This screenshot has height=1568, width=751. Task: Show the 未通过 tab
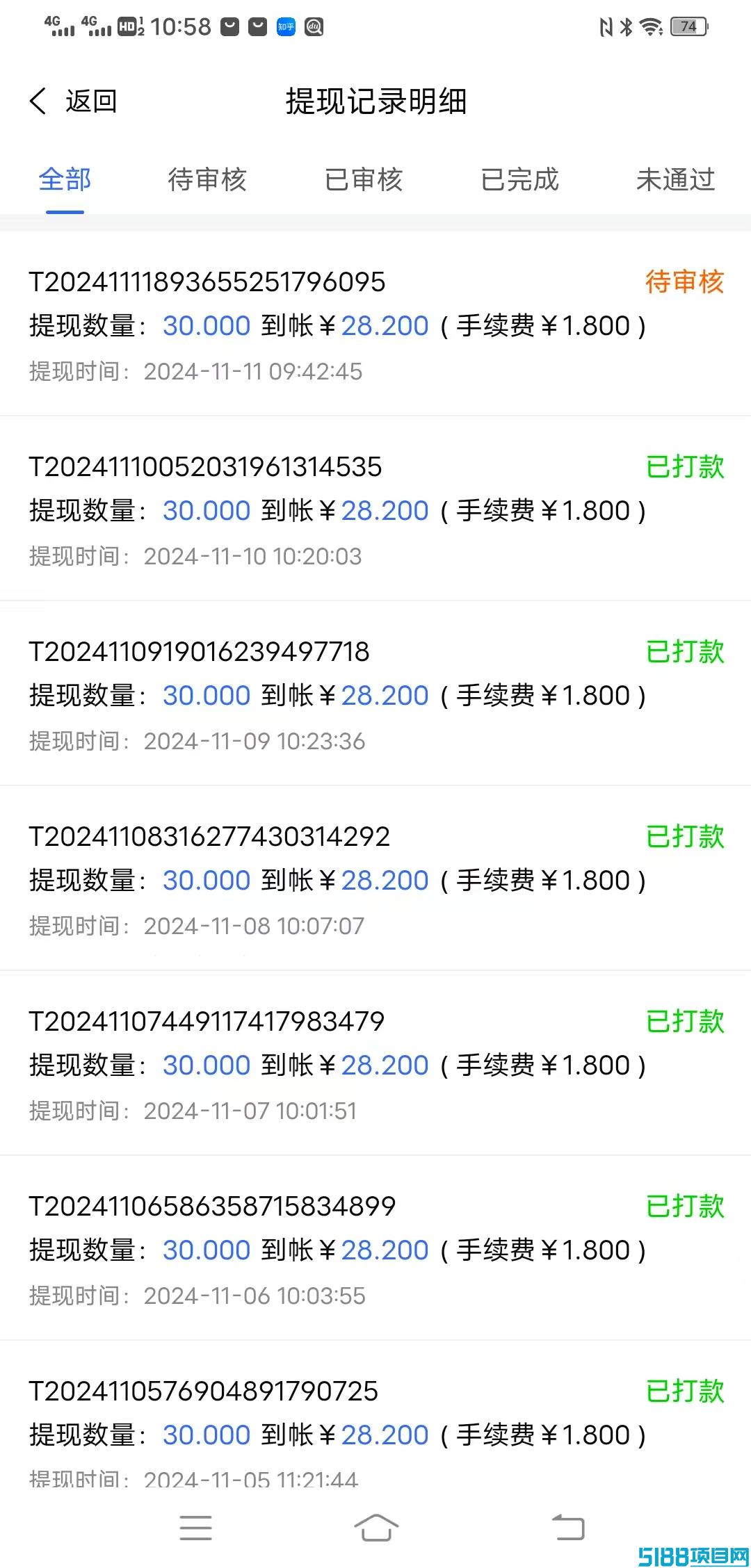(x=676, y=179)
